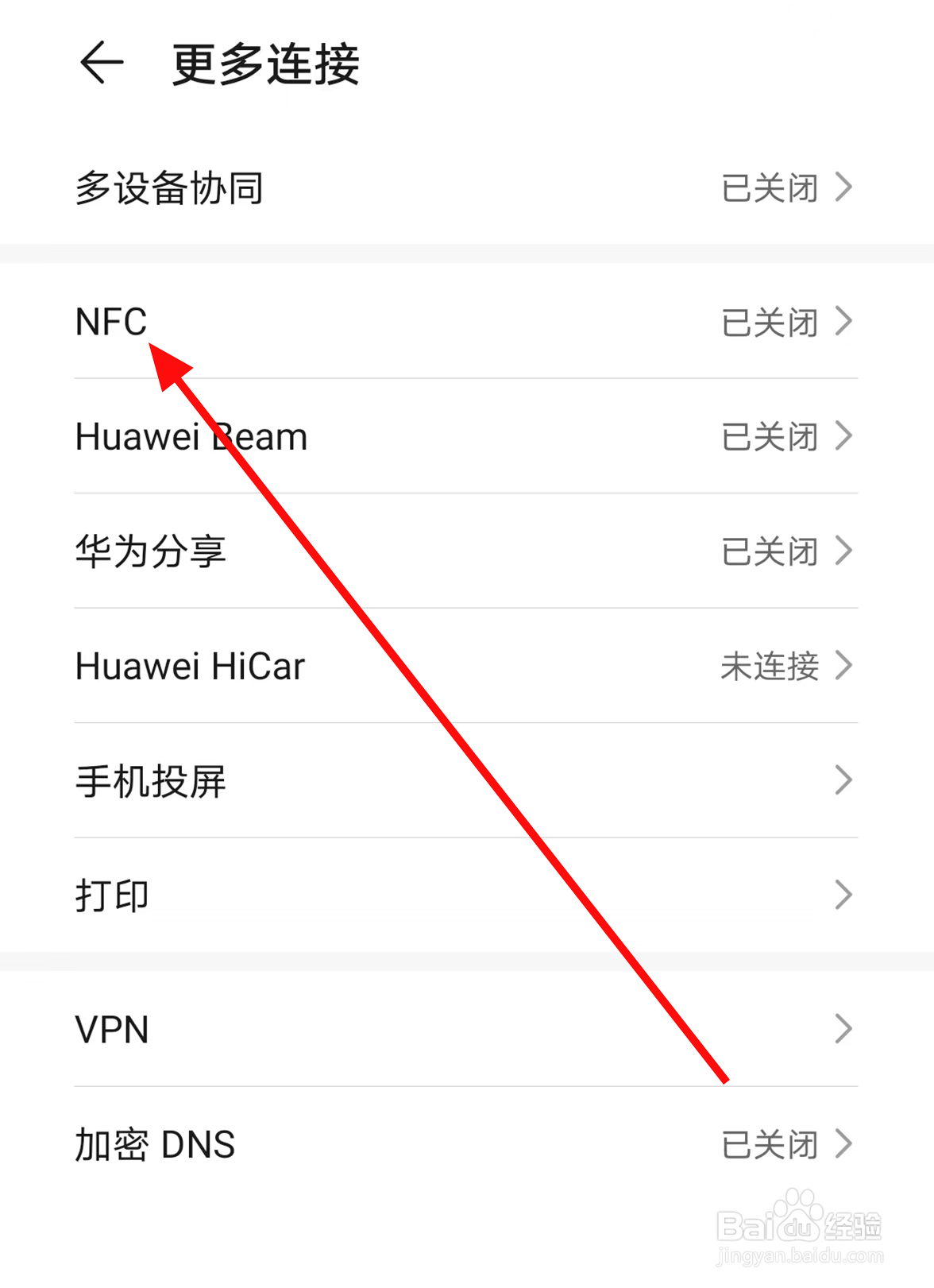Expand the NFC row via its chevron
This screenshot has width=934, height=1288.
pos(843,321)
